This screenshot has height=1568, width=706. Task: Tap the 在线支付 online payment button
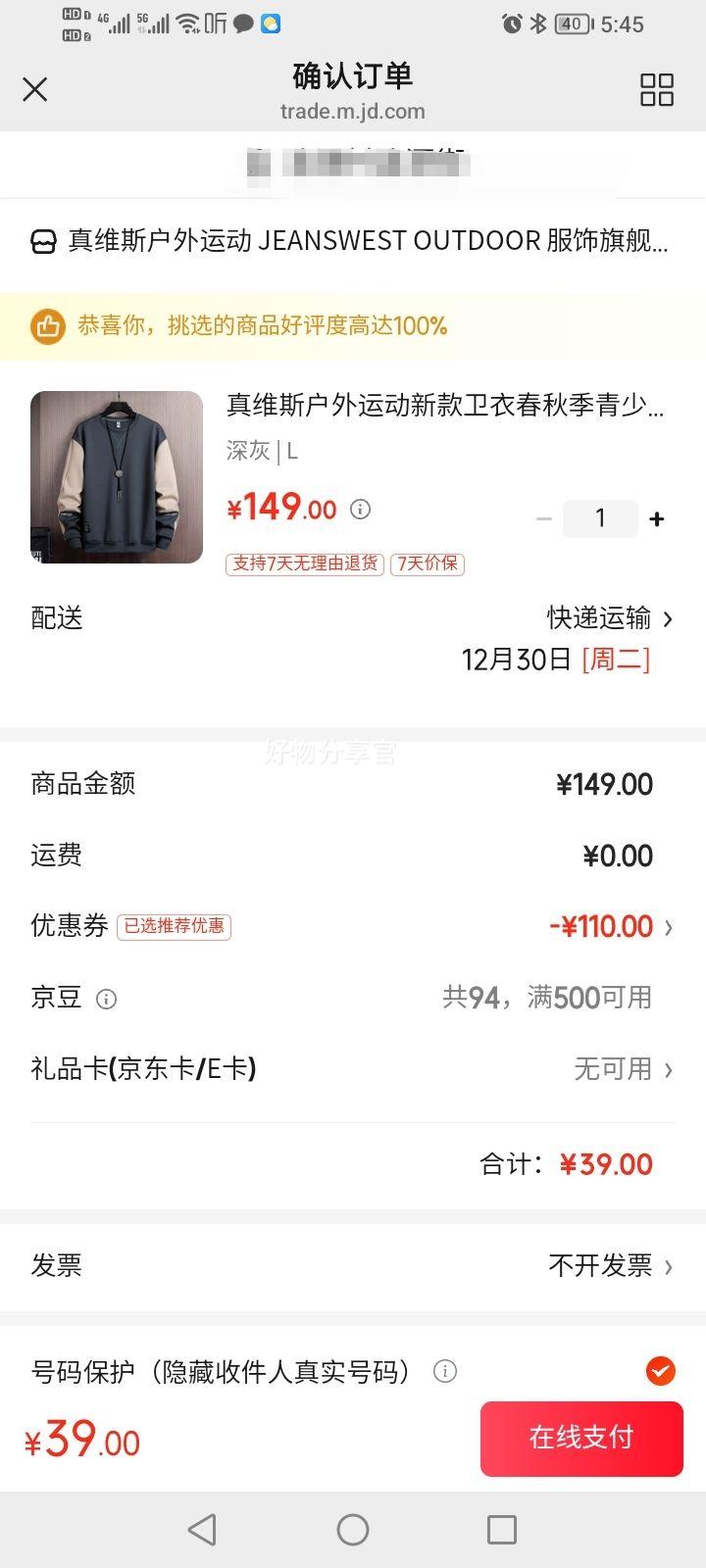[580, 1438]
